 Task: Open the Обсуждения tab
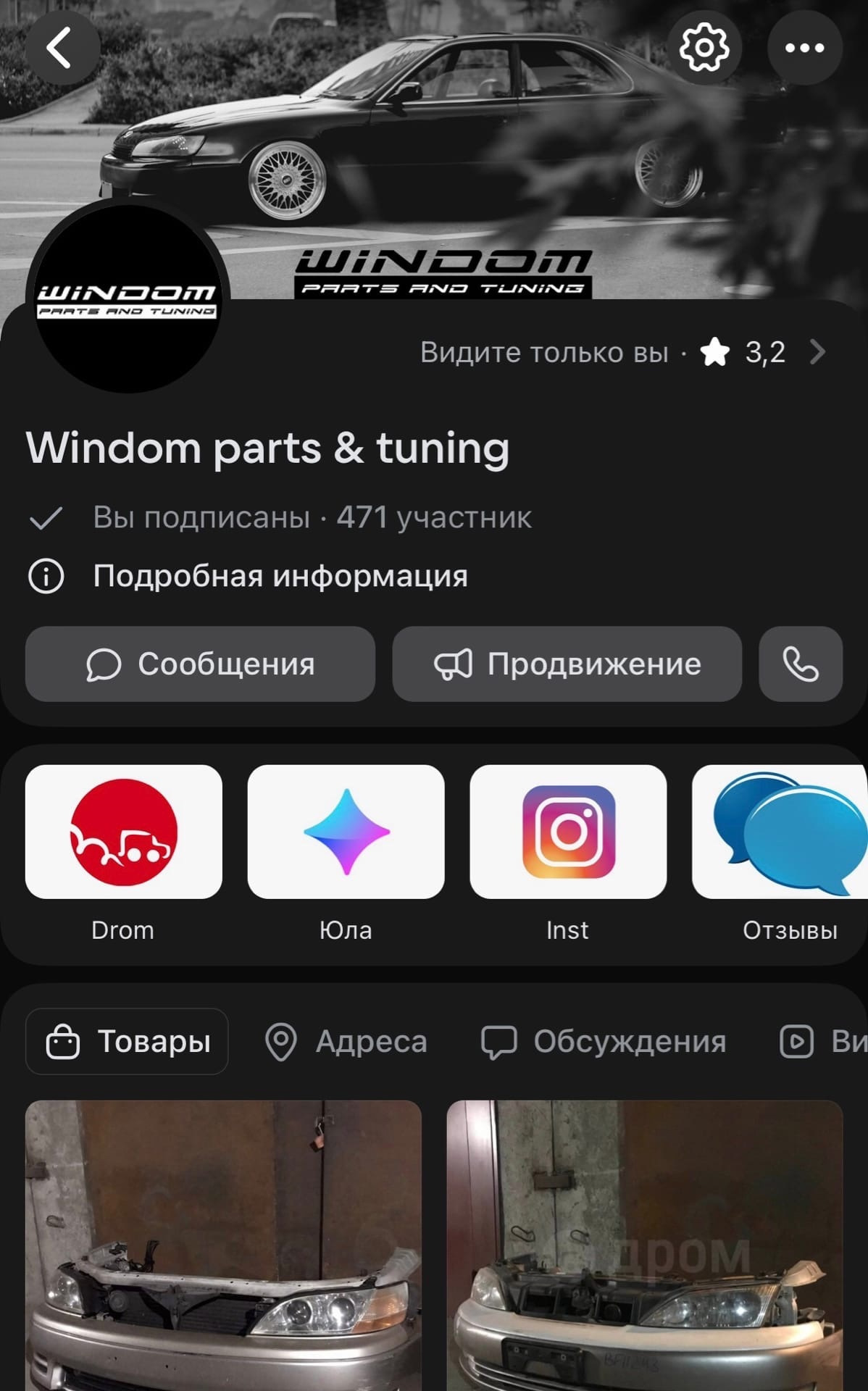(605, 1042)
